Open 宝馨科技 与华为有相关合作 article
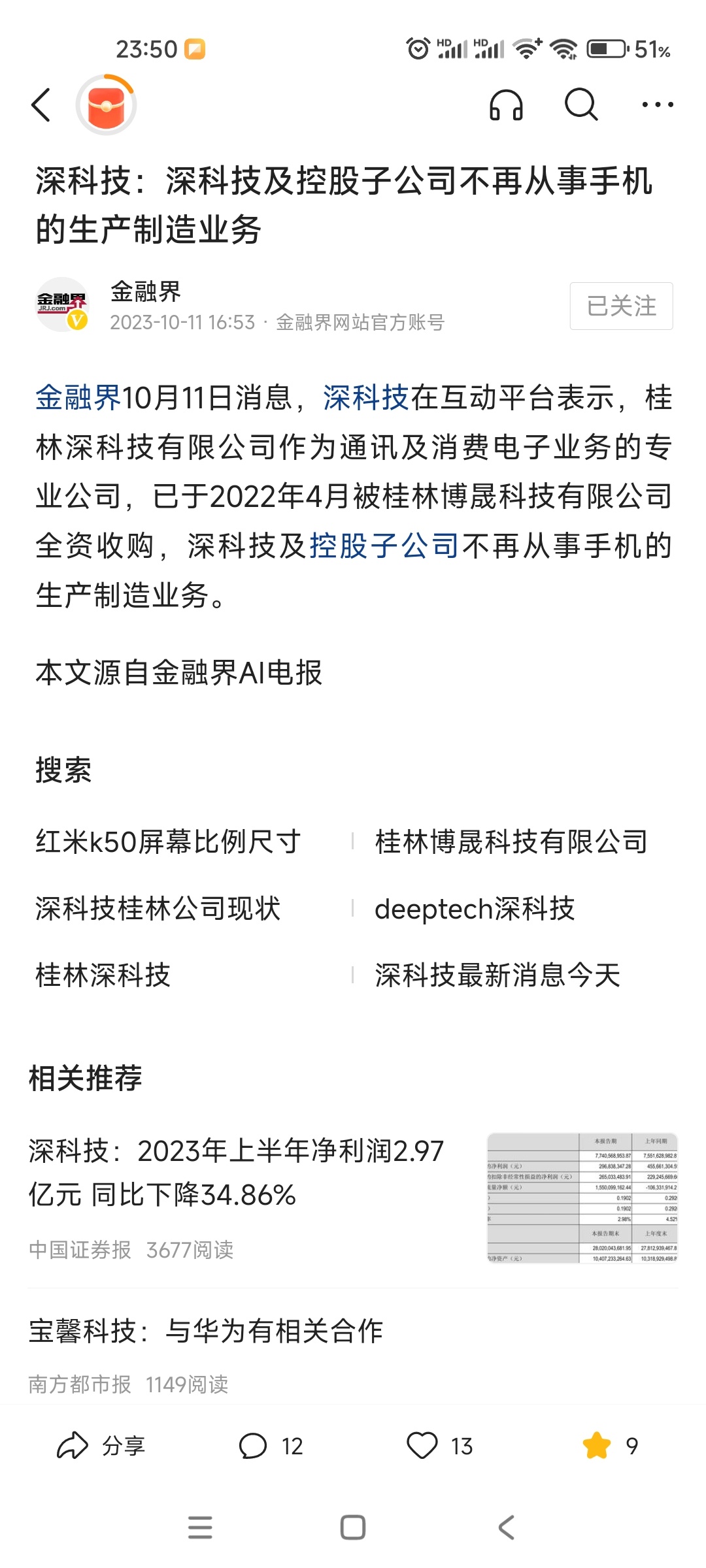706x1568 pixels. [x=353, y=1354]
